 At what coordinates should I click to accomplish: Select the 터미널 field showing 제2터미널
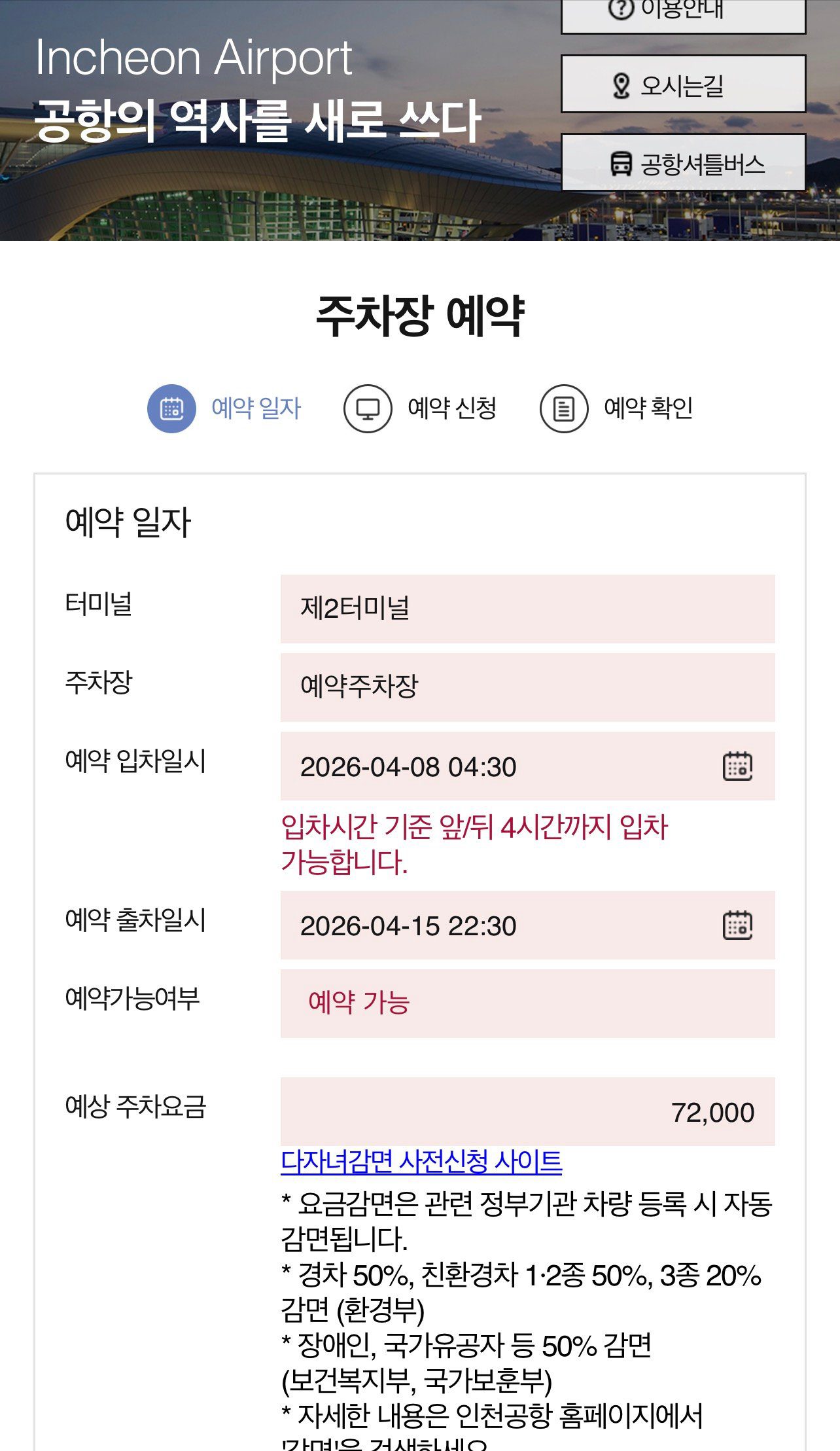pos(527,609)
